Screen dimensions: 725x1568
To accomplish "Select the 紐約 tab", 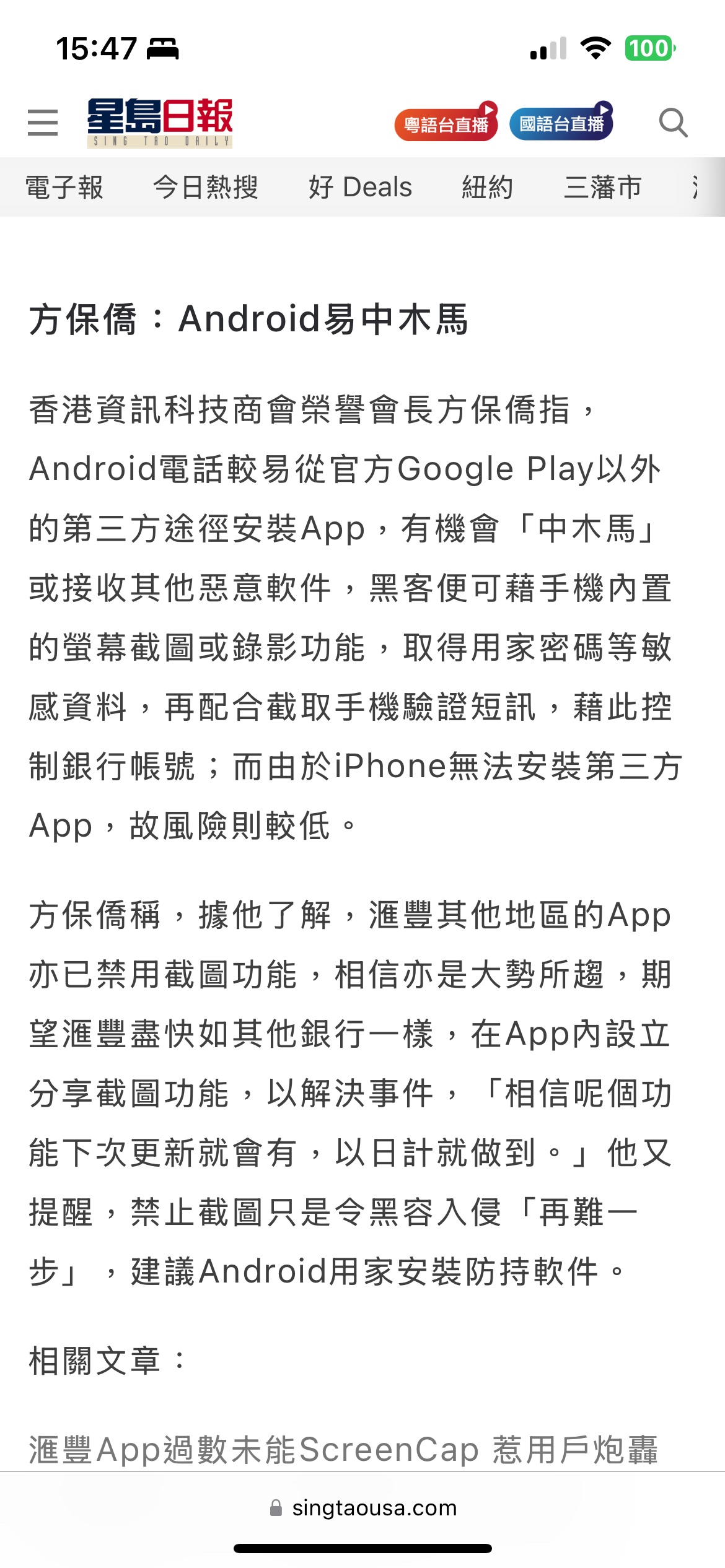I will click(488, 187).
